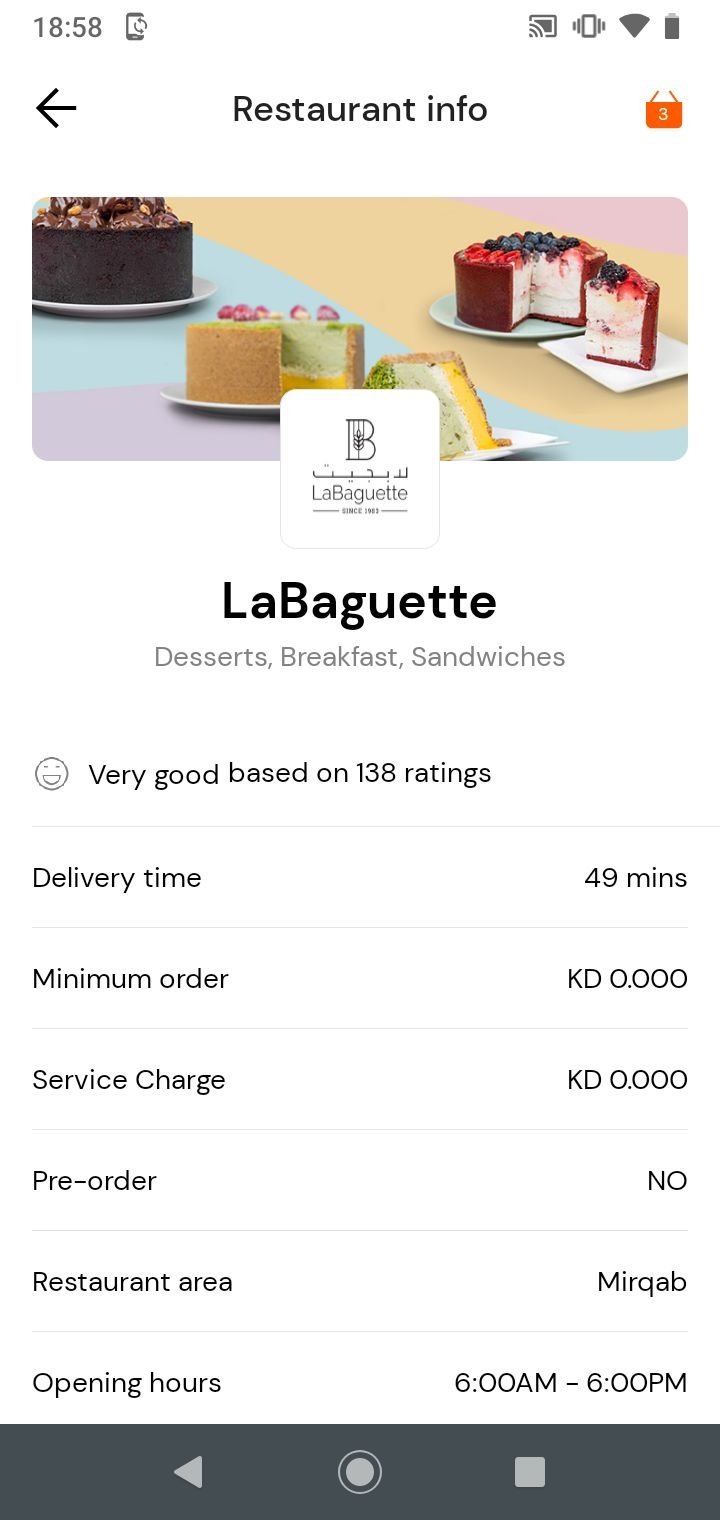
Task: Open the shopping basket with 3 items
Action: [663, 109]
